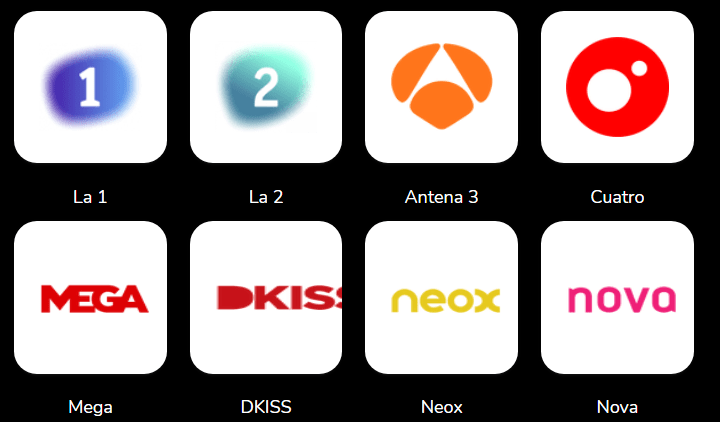Select the La 2 channel tile
This screenshot has width=720, height=422.
point(266,87)
